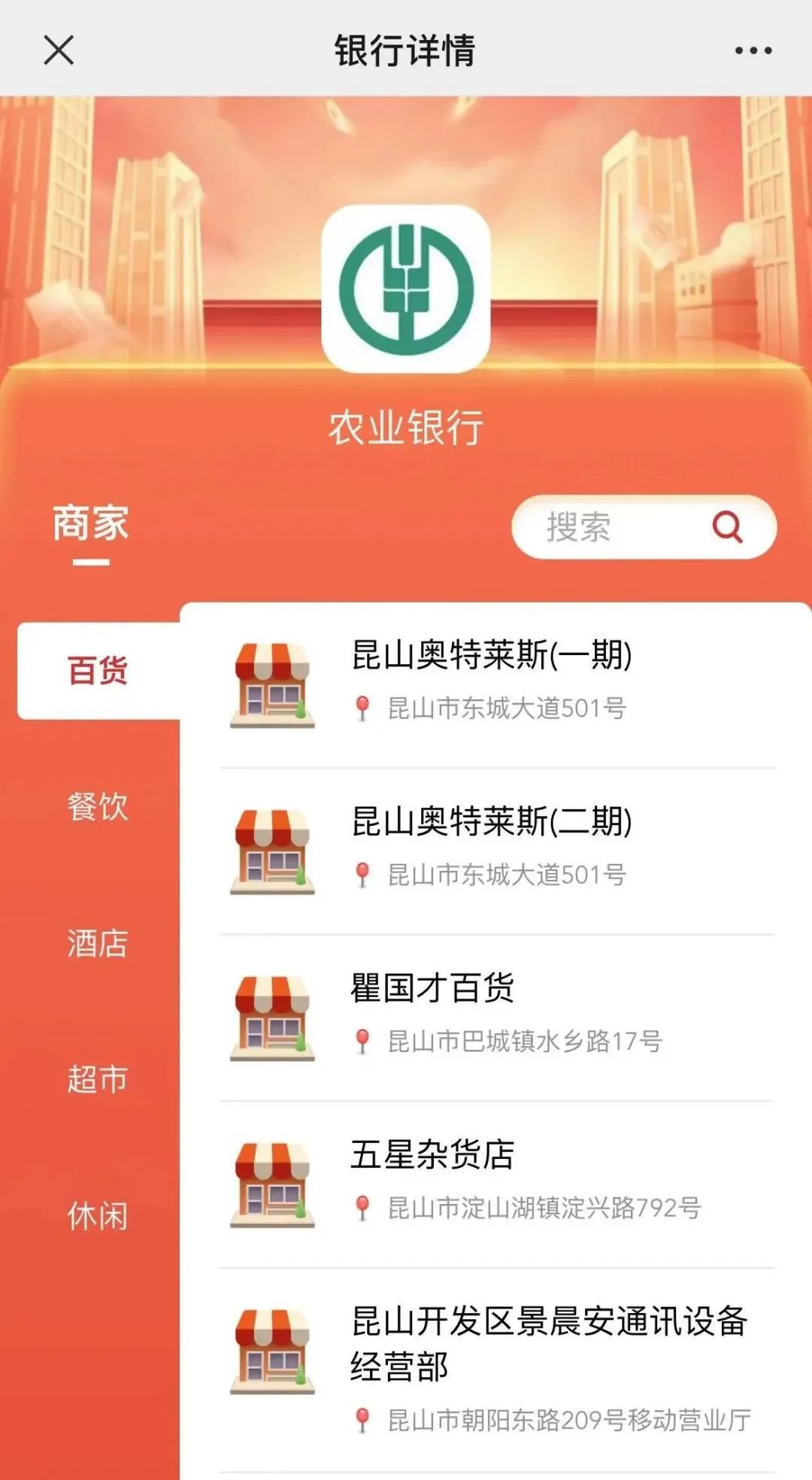This screenshot has height=1480, width=812.
Task: Switch to the 酒店 category
Action: coord(98,943)
